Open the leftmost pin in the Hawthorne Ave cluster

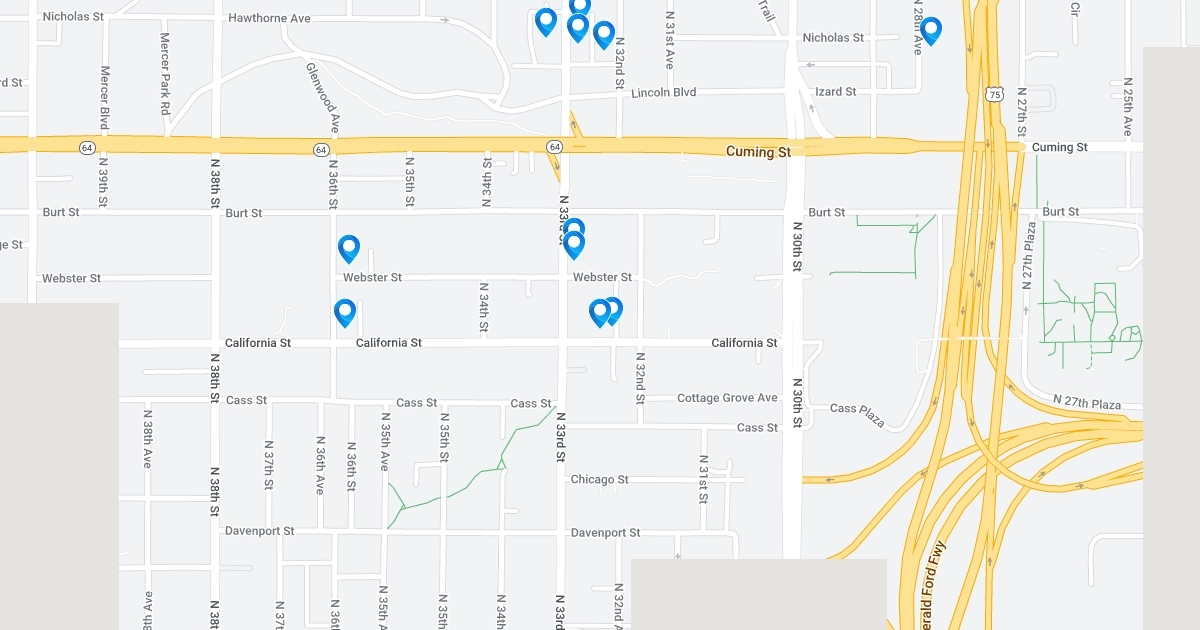(546, 22)
